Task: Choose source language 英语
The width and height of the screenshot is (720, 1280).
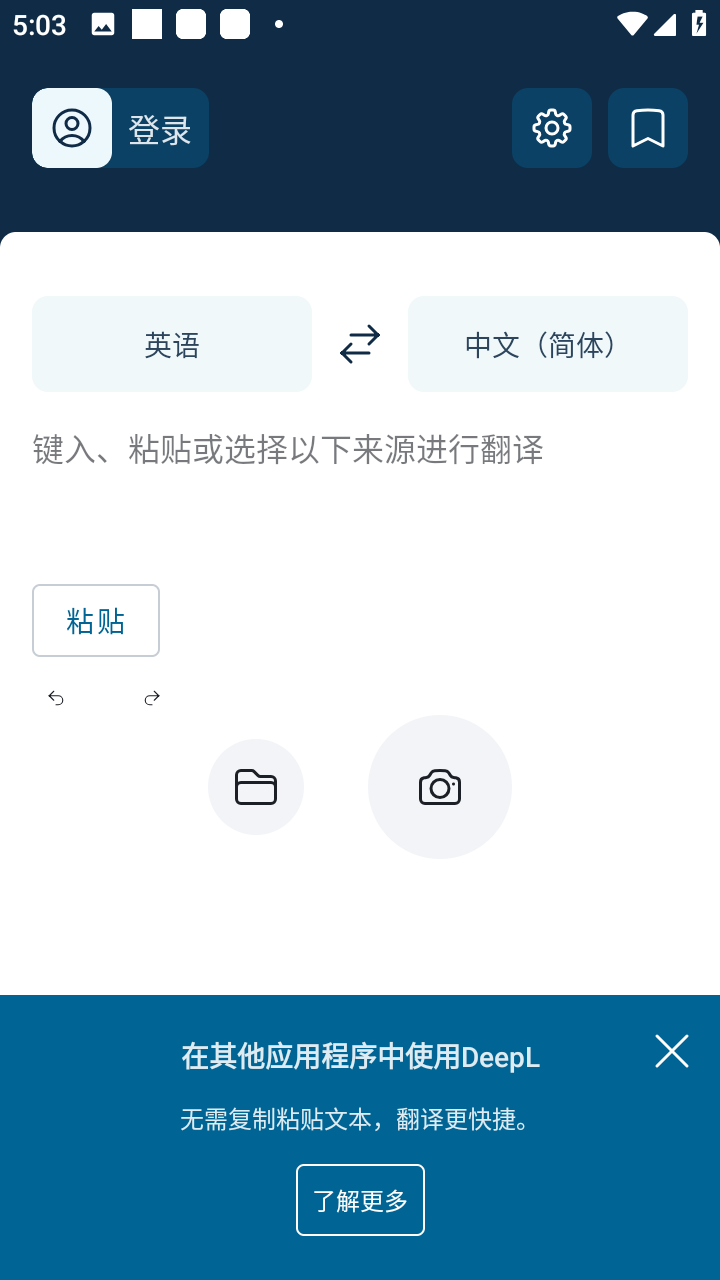Action: 172,344
